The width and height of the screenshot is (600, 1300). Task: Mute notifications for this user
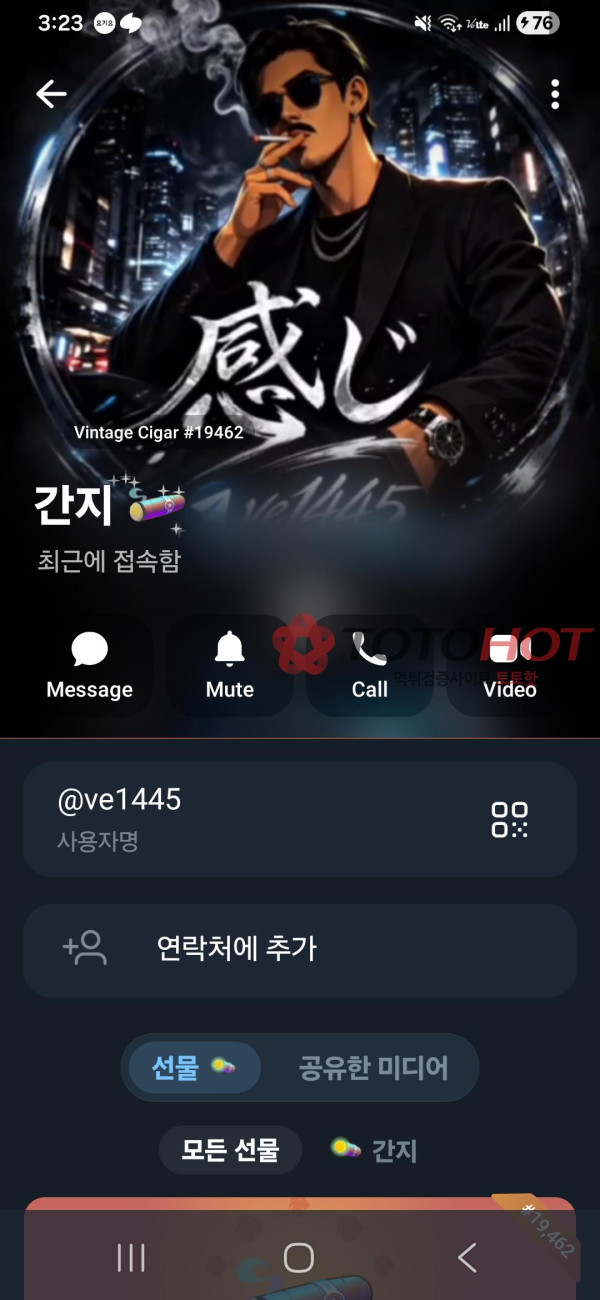pos(230,667)
